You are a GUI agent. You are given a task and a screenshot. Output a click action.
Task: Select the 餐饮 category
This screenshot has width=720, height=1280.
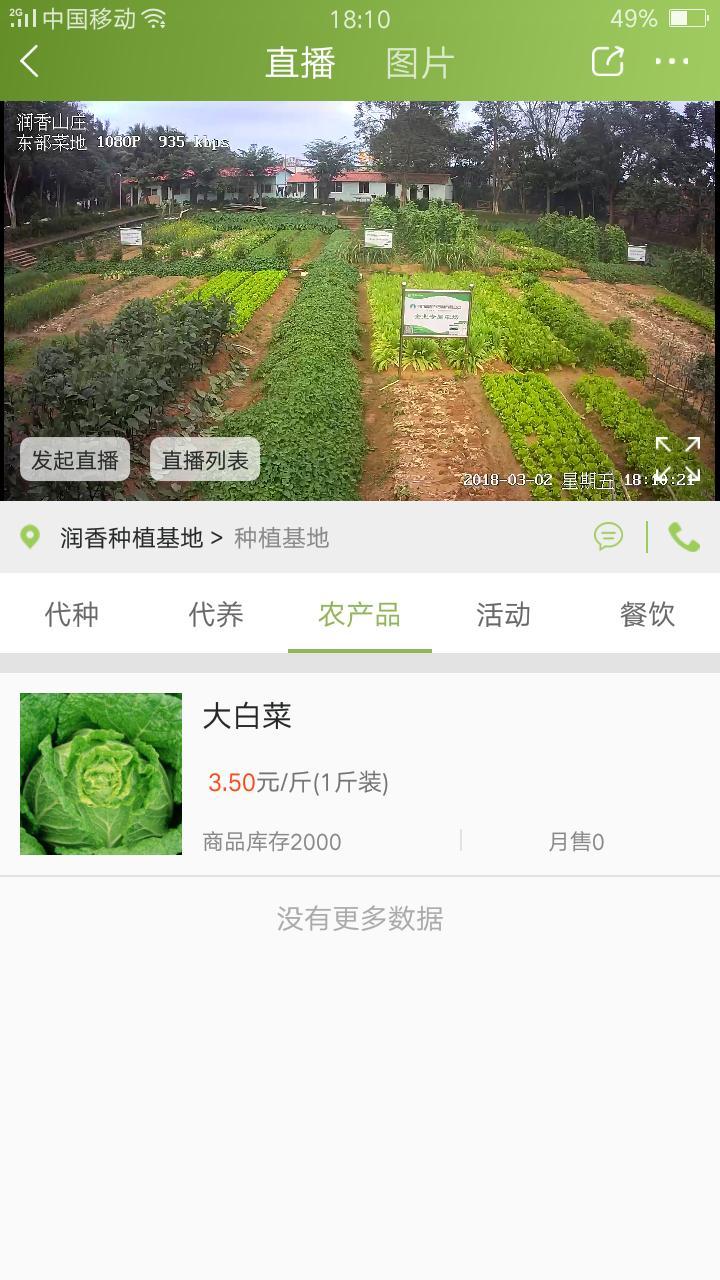point(646,615)
